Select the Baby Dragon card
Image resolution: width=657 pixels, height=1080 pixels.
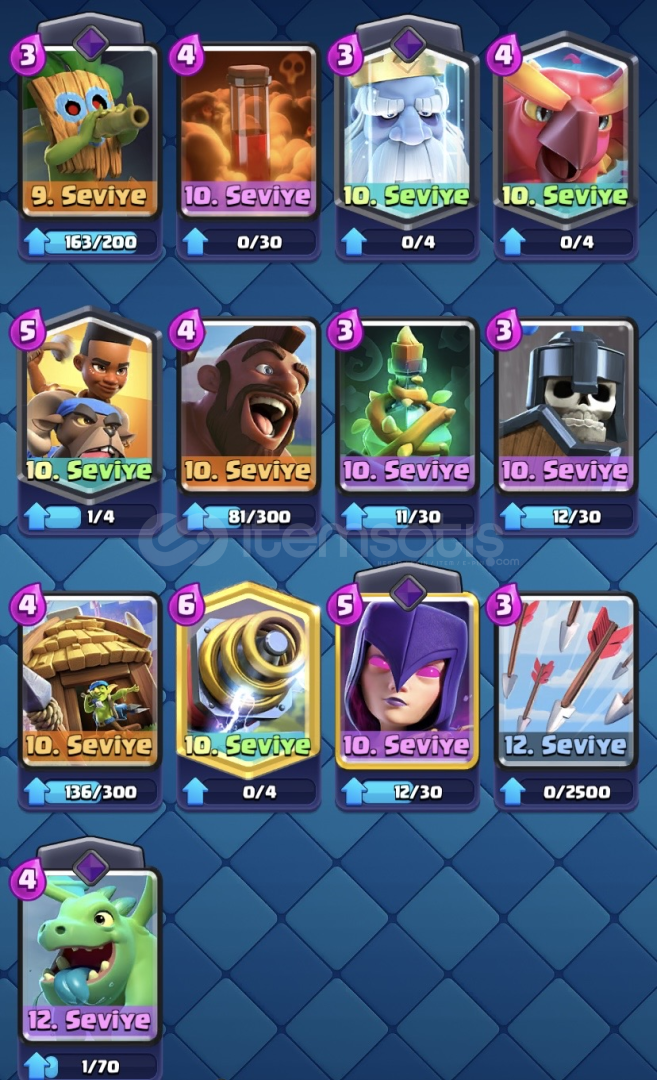pos(90,955)
